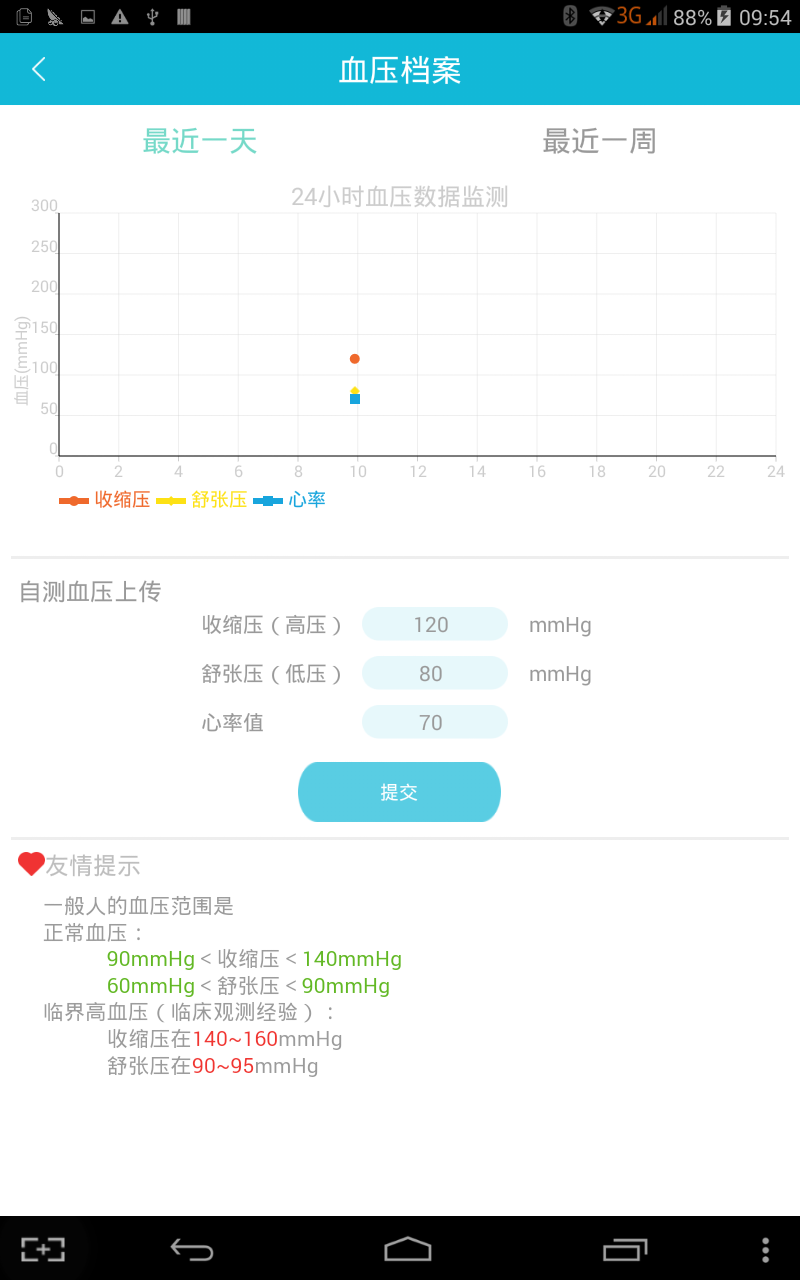Tap the system home button
Screen dimensions: 800x1280
pos(407,1249)
